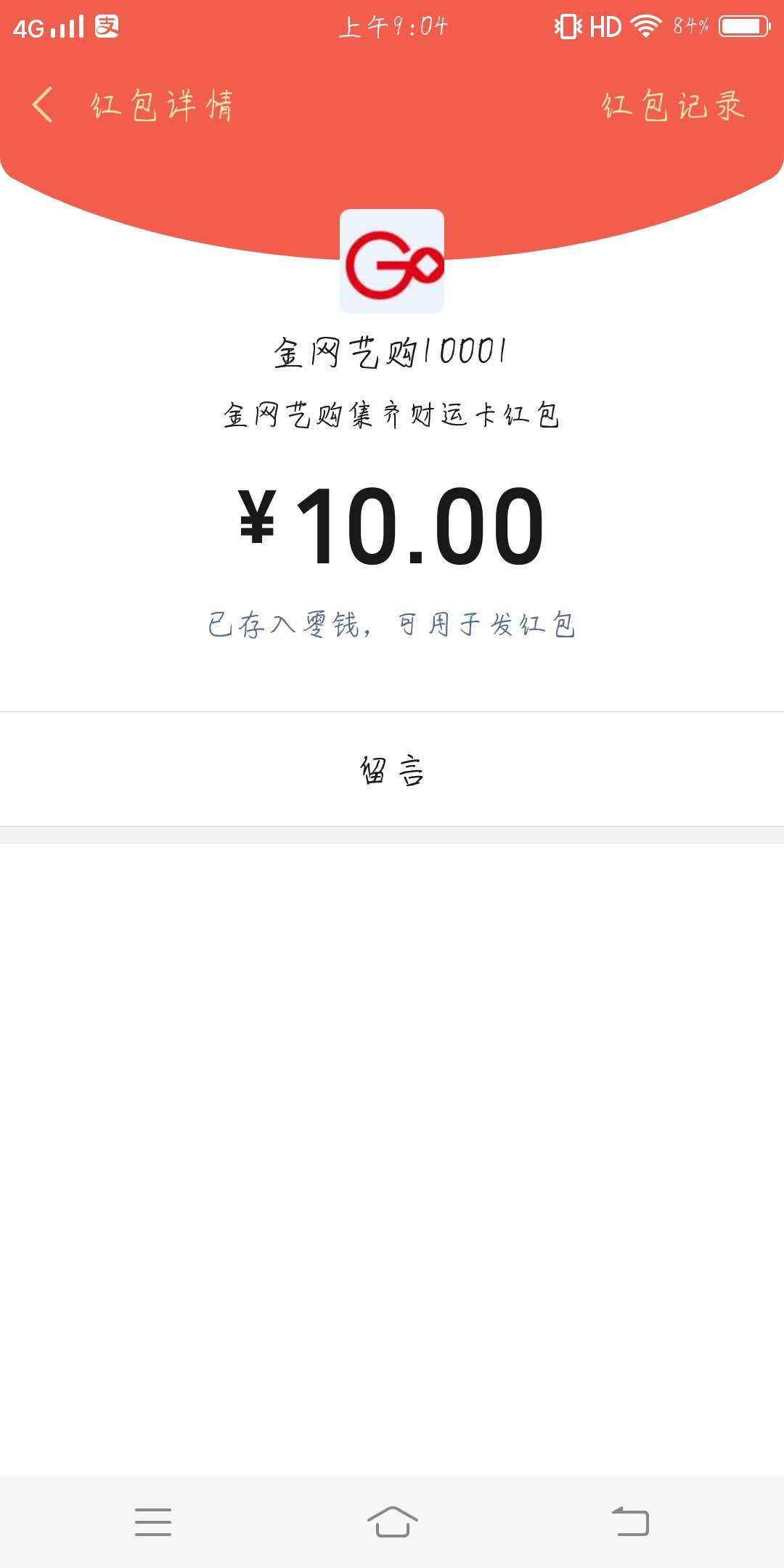Open 红包记录 red packet history

tap(673, 106)
